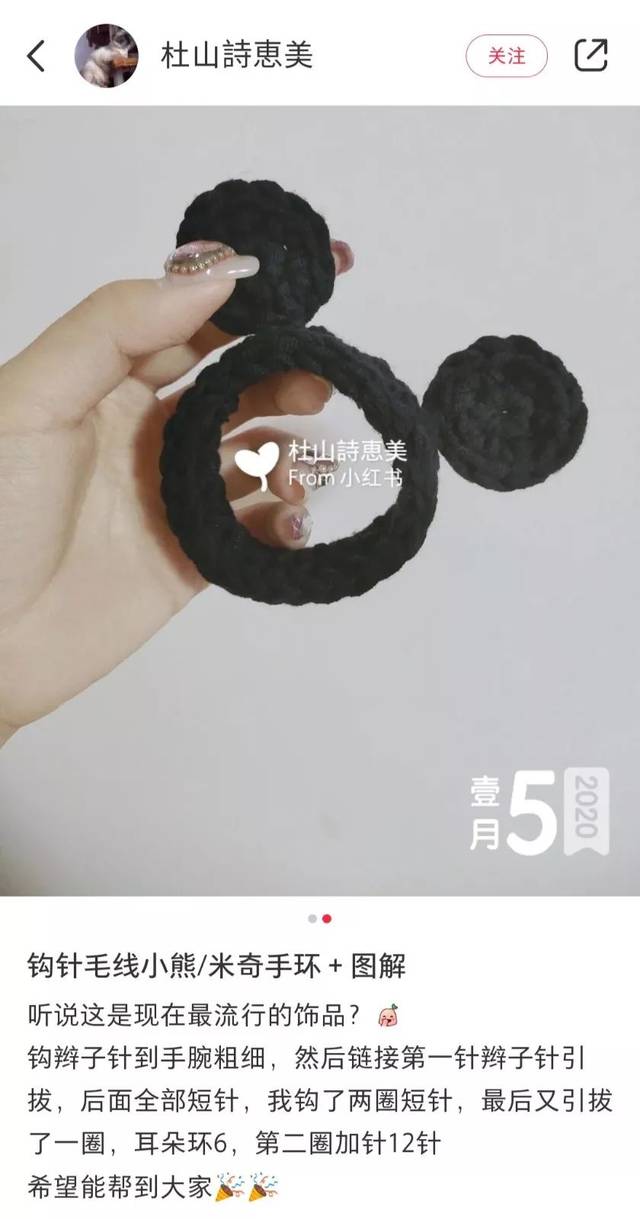Screen dimensions: 640x1219
Task: Tap the image page indicator dots
Action: pyautogui.click(x=320, y=918)
